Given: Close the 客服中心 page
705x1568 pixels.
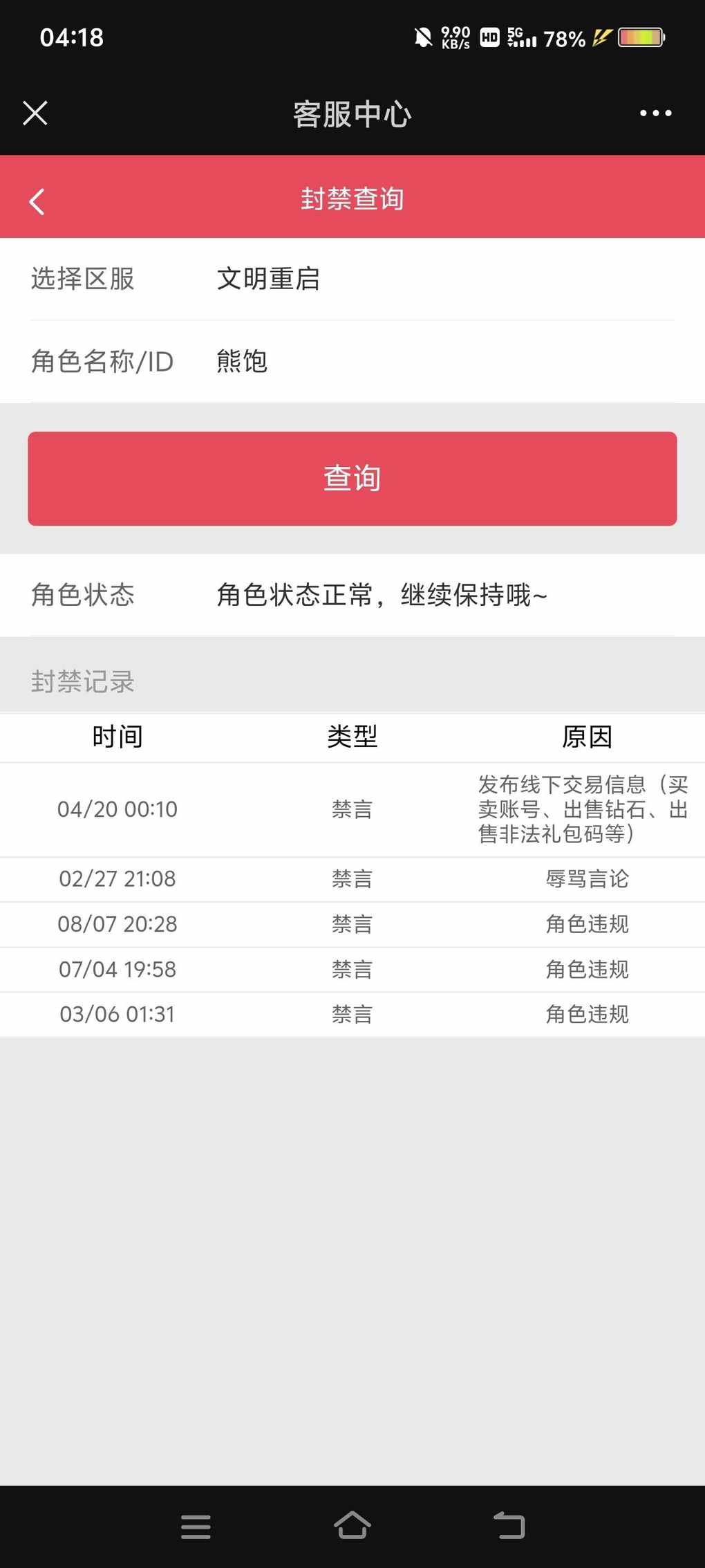Looking at the screenshot, I should [35, 113].
